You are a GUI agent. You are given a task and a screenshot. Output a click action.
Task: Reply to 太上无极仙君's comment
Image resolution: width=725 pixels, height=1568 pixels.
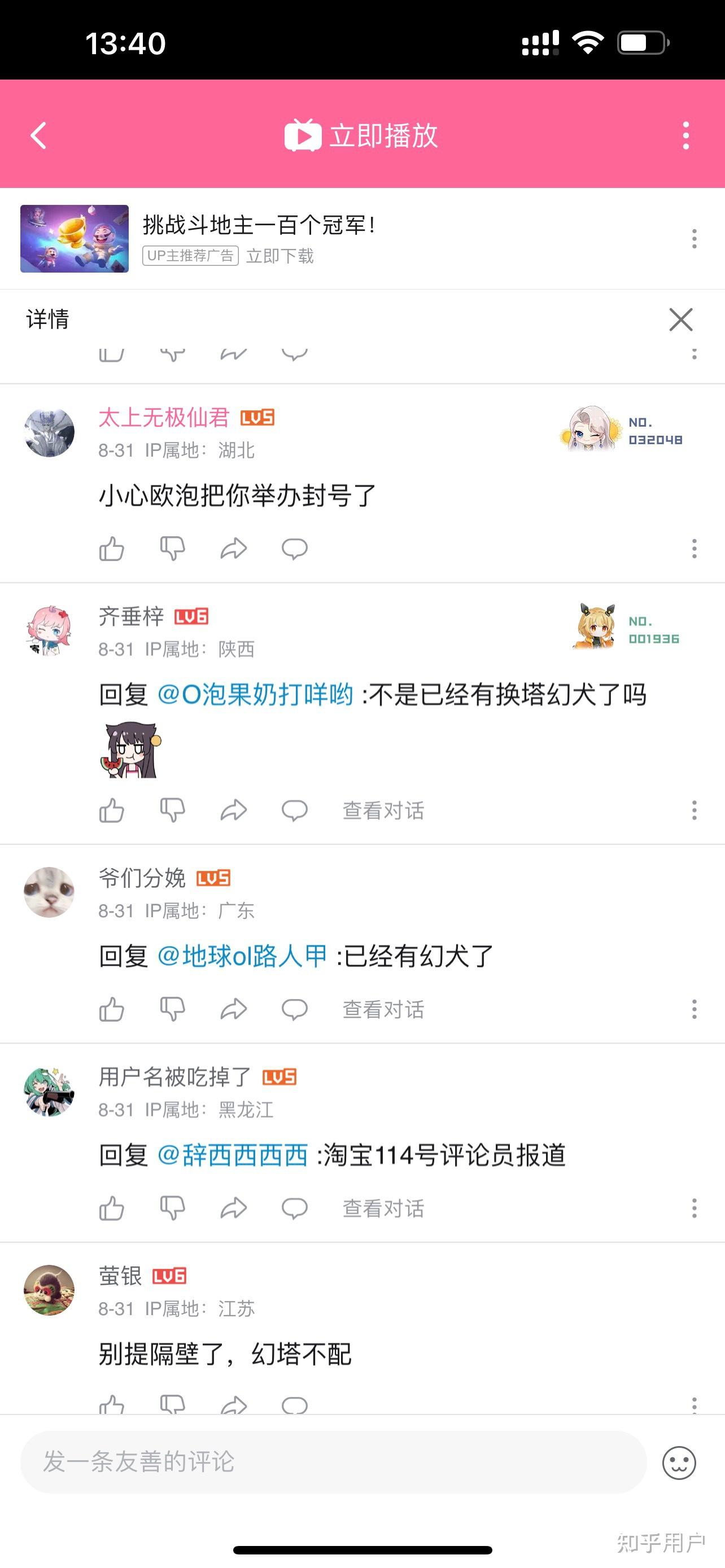coord(295,549)
